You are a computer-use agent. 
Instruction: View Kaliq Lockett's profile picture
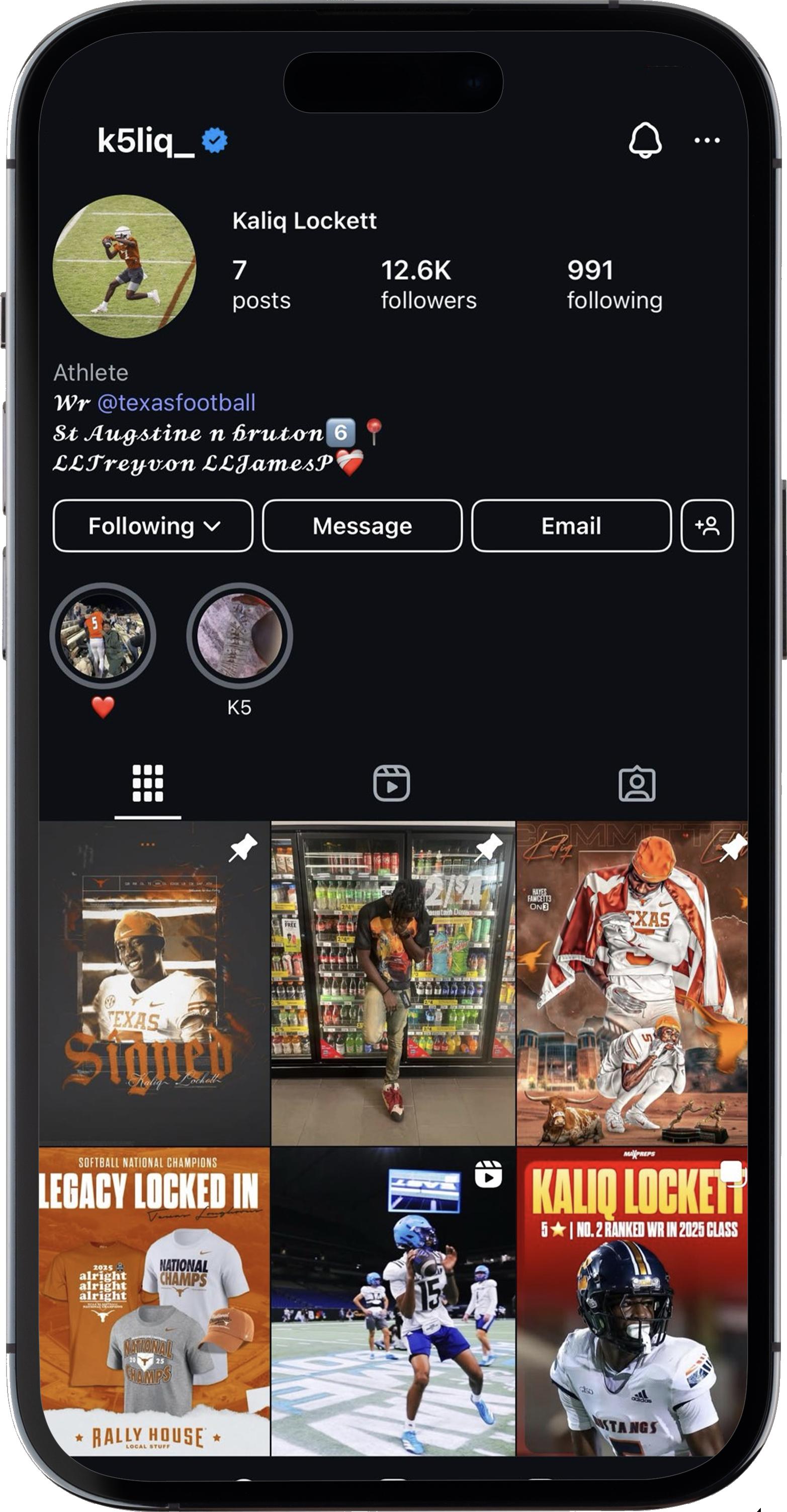(x=125, y=266)
